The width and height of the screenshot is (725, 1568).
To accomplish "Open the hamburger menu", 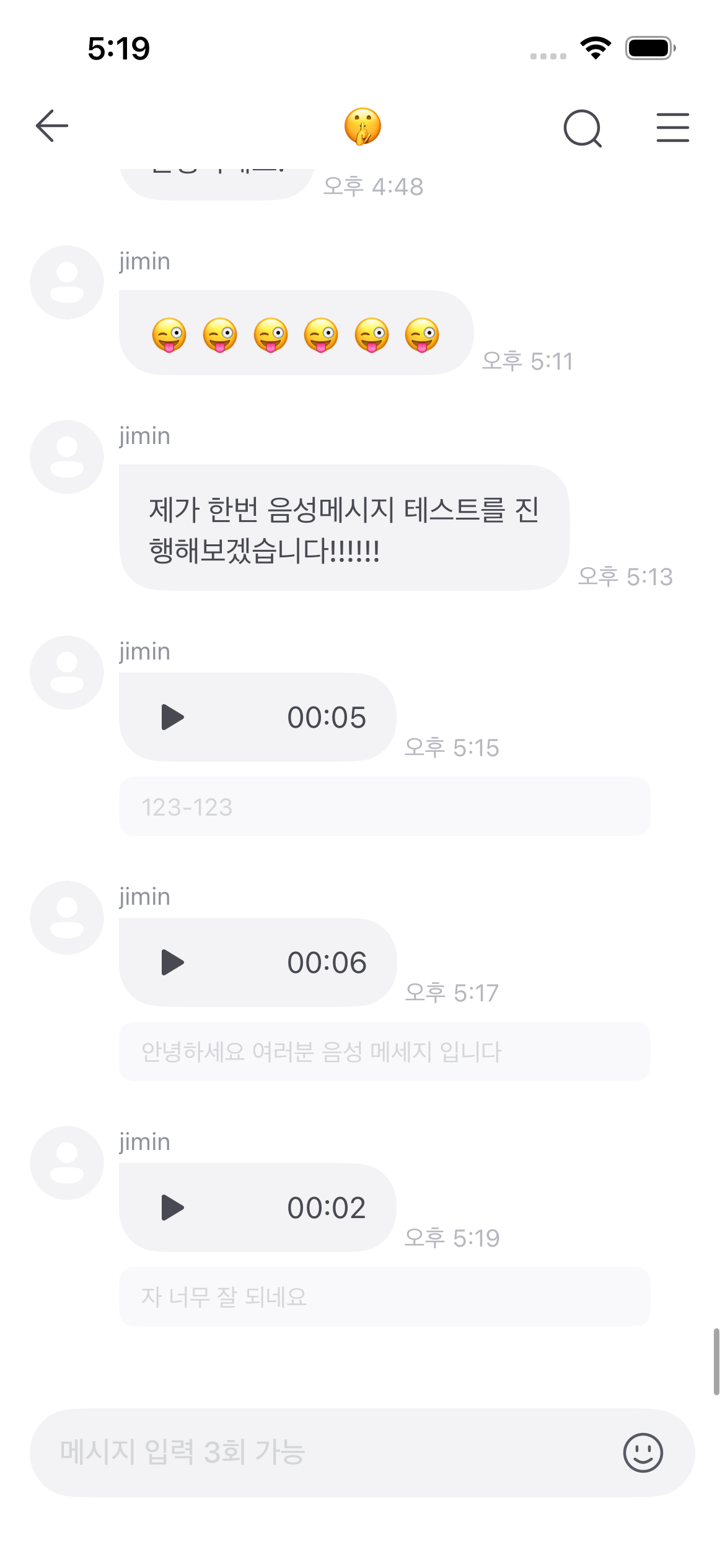I will click(672, 128).
